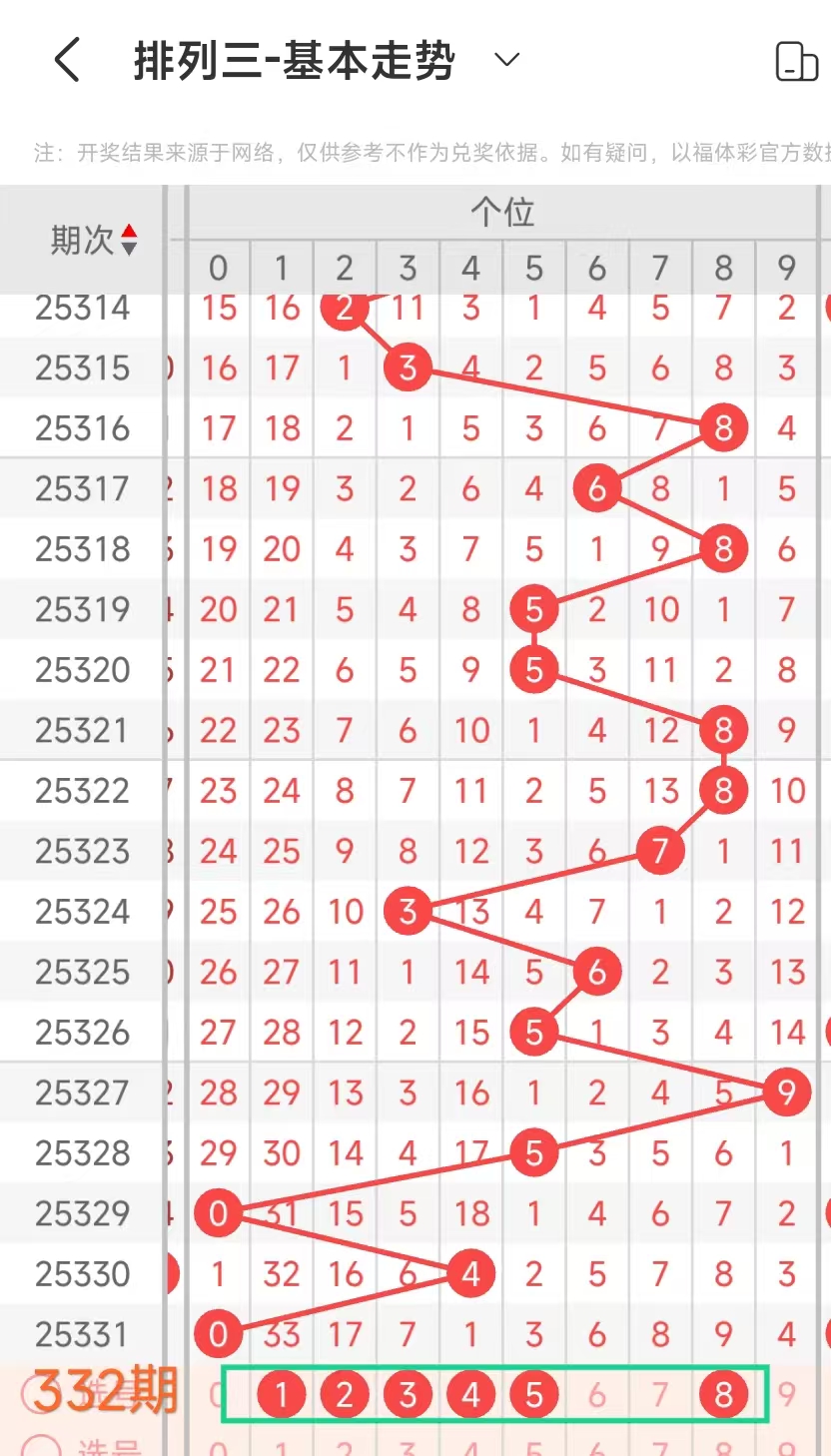This screenshot has width=831, height=1456.
Task: Deselect number 1 in the selection row
Action: [x=282, y=1394]
